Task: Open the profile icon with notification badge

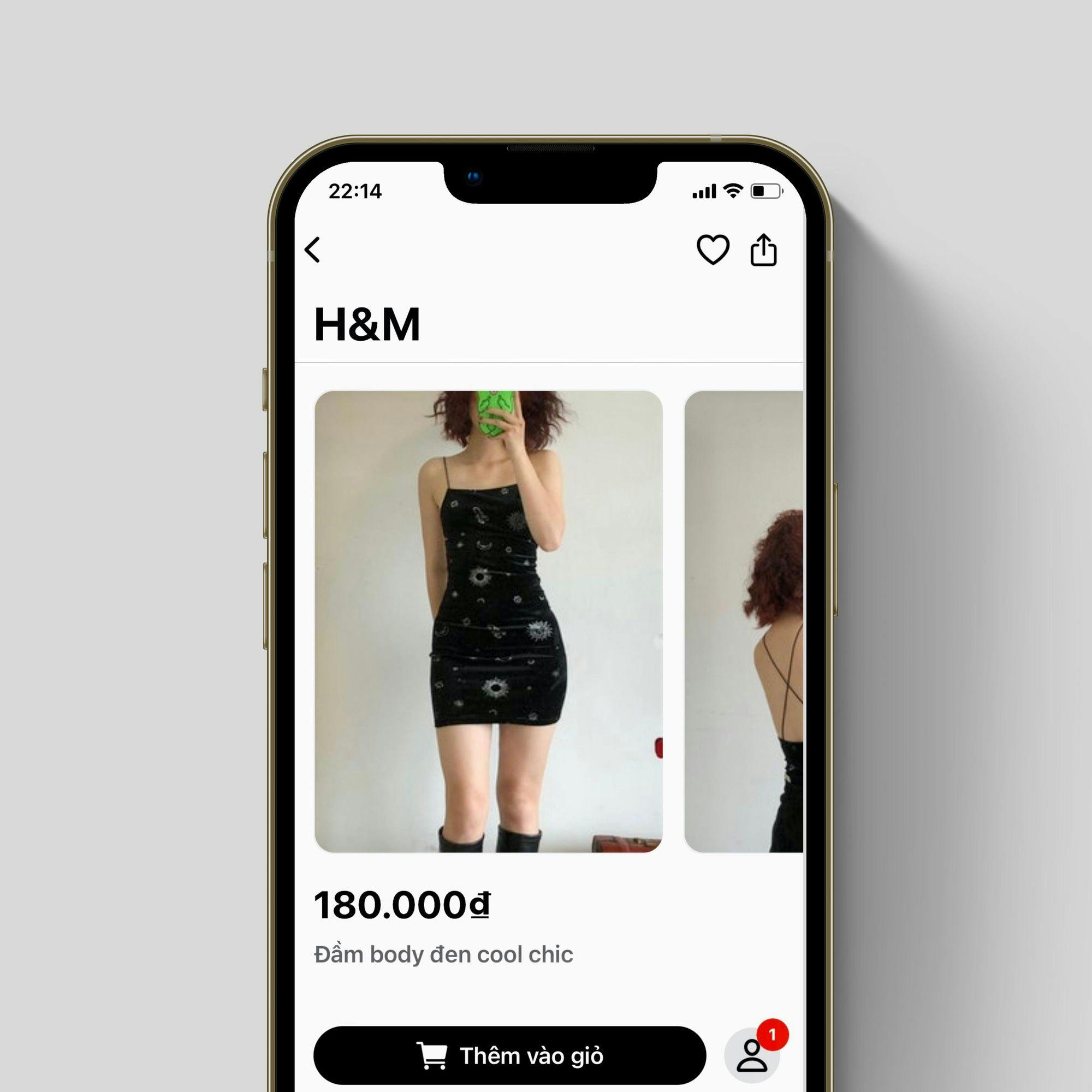Action: [752, 1056]
